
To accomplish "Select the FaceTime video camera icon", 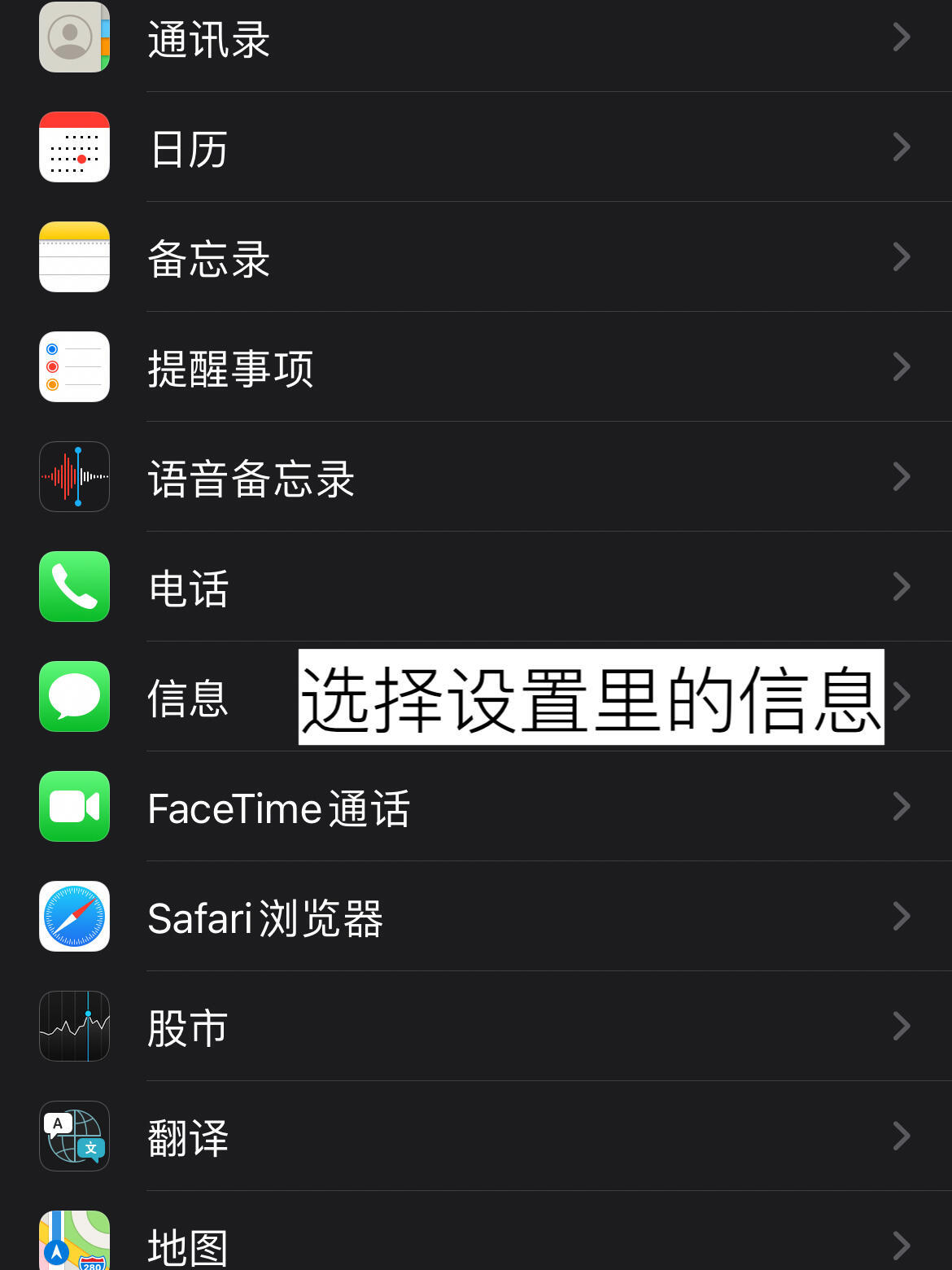I will (x=74, y=807).
